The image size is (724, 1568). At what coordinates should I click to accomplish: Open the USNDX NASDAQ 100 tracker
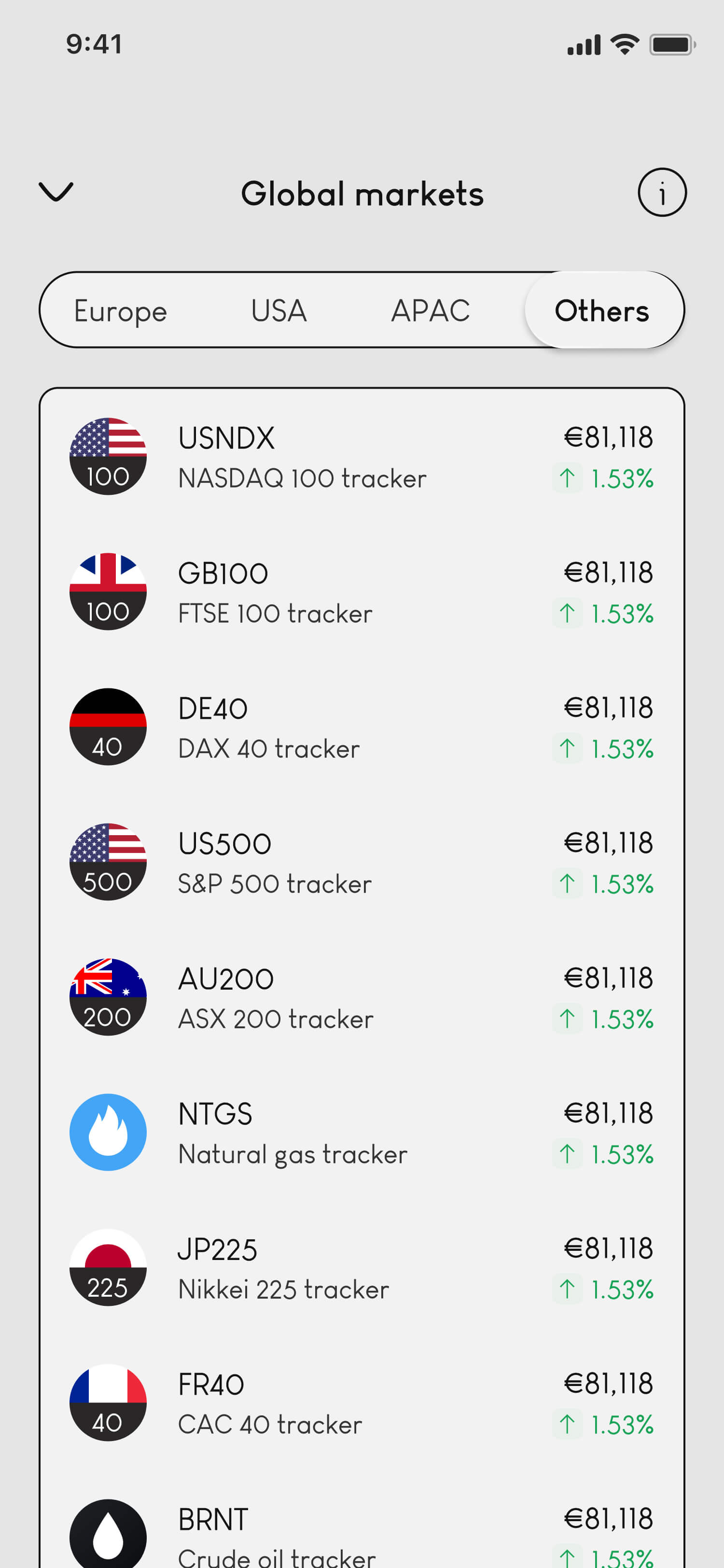pos(362,457)
